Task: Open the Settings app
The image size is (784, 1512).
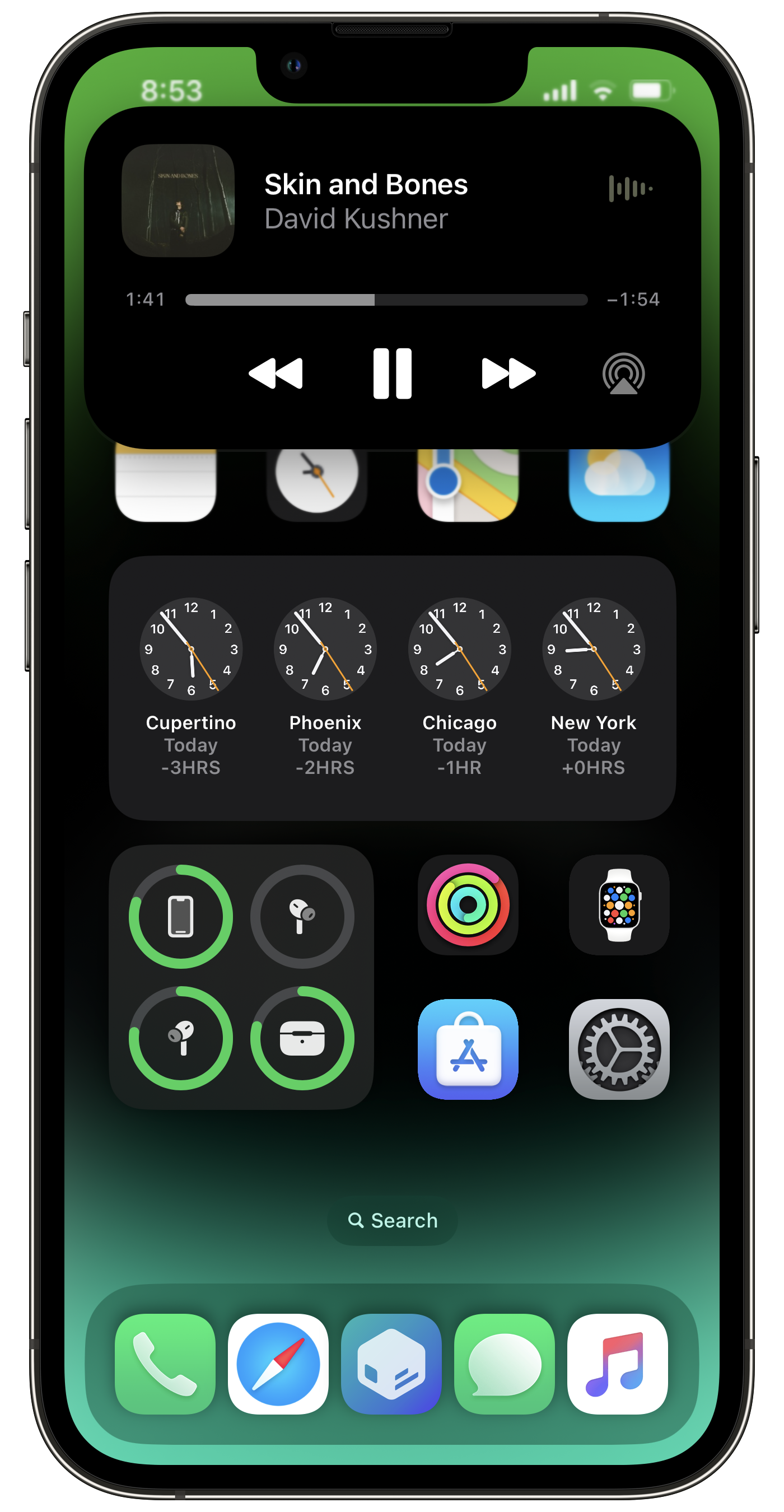Action: click(x=618, y=1049)
